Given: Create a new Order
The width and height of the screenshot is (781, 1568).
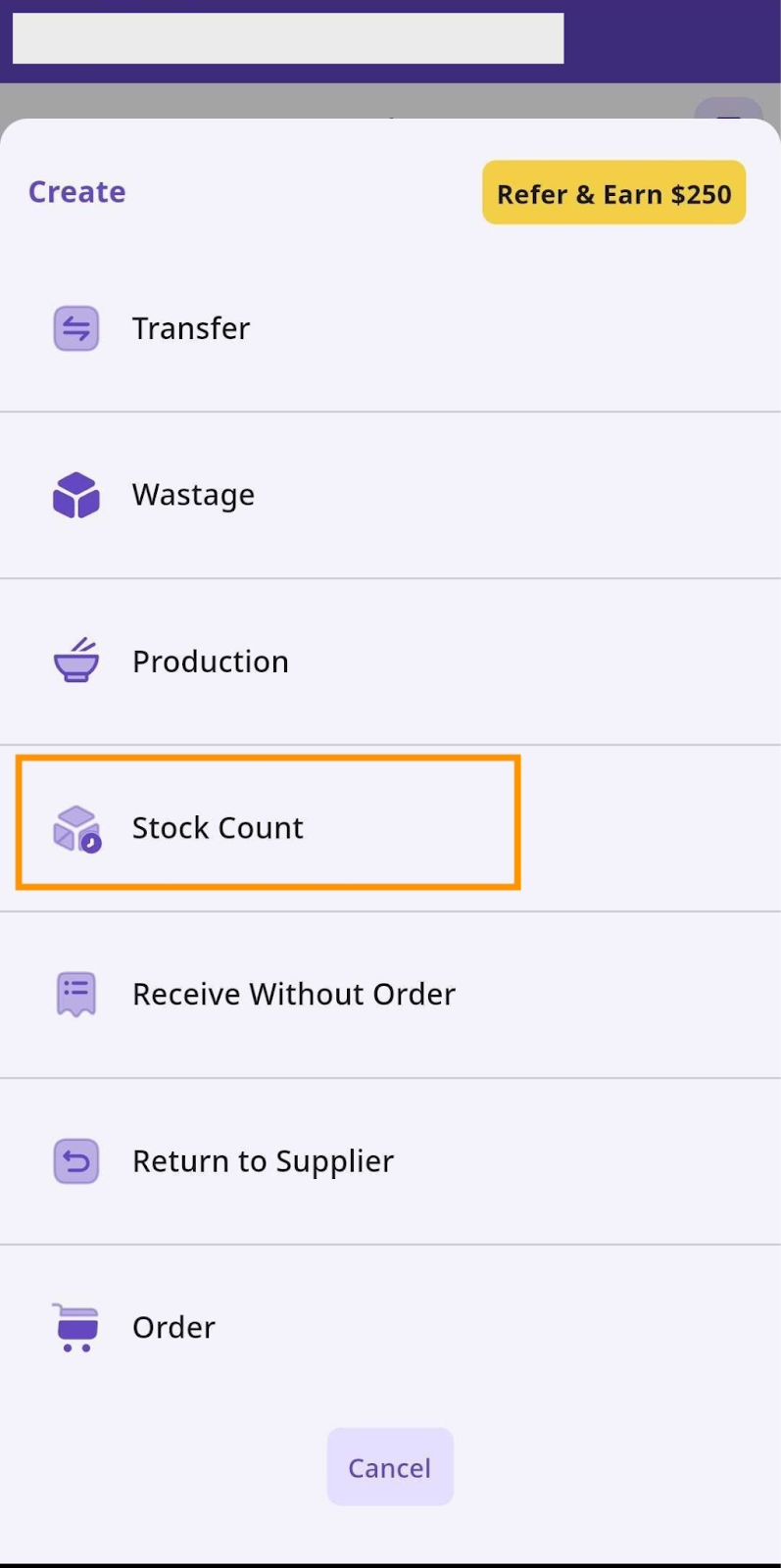Looking at the screenshot, I should coord(173,1328).
